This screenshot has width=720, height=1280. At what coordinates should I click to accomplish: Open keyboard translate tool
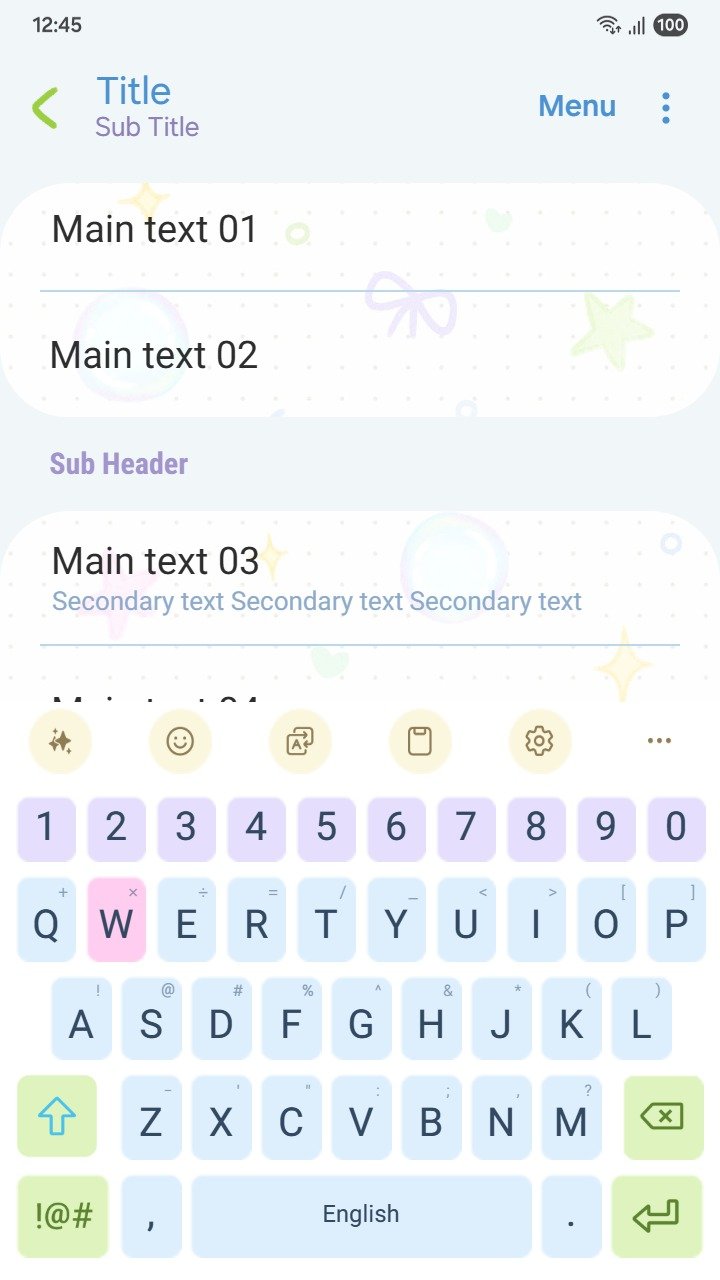click(300, 741)
